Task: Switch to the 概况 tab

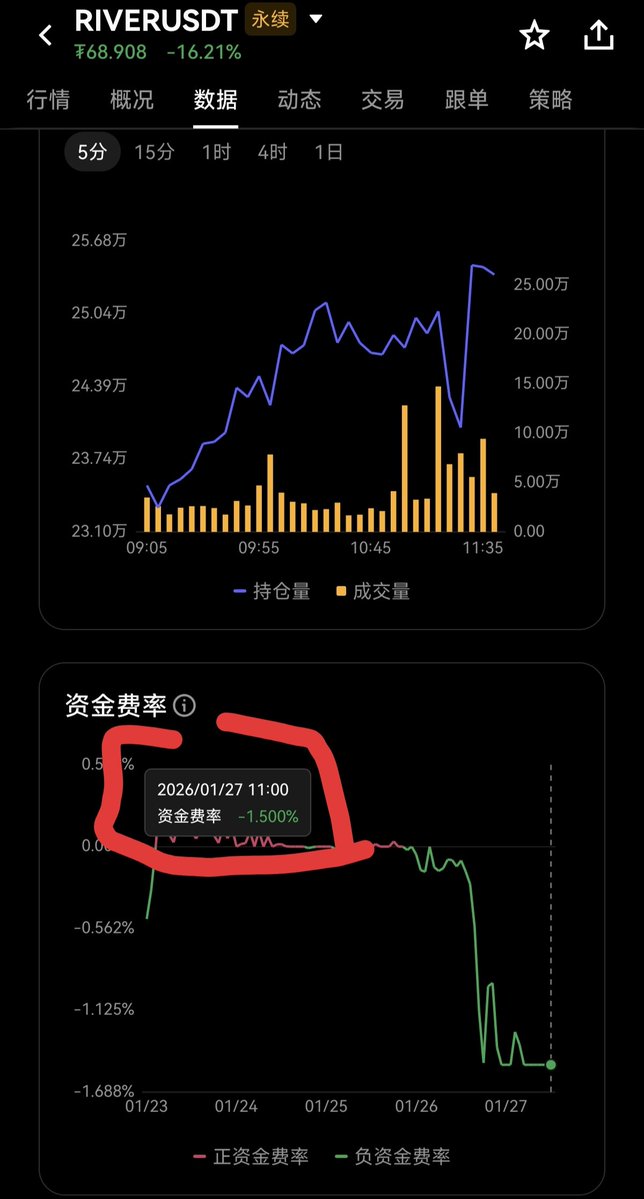Action: click(x=132, y=99)
